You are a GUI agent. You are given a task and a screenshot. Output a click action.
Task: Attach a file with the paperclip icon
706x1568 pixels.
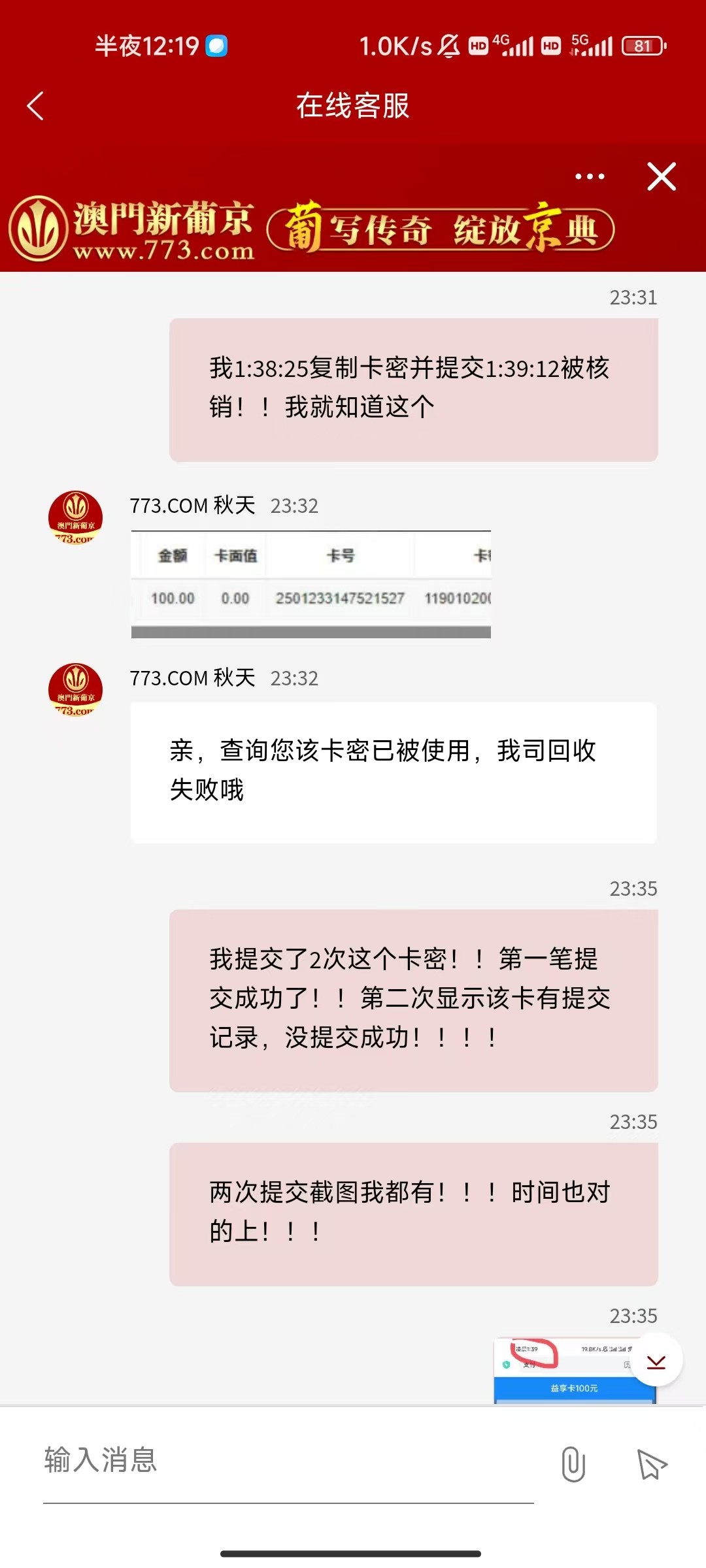(x=573, y=1463)
